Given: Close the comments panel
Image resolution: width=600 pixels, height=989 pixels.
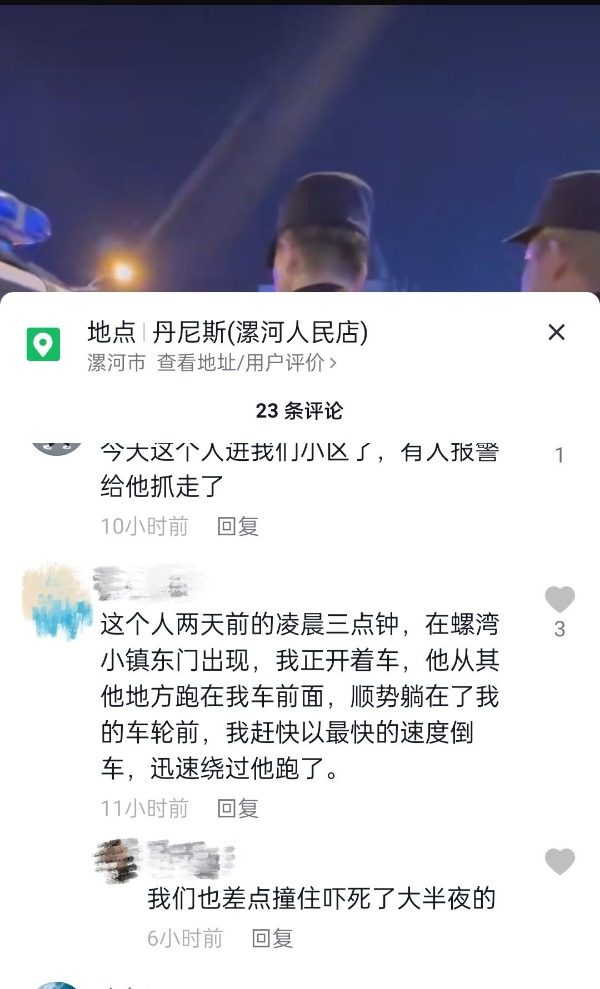Looking at the screenshot, I should tap(557, 332).
